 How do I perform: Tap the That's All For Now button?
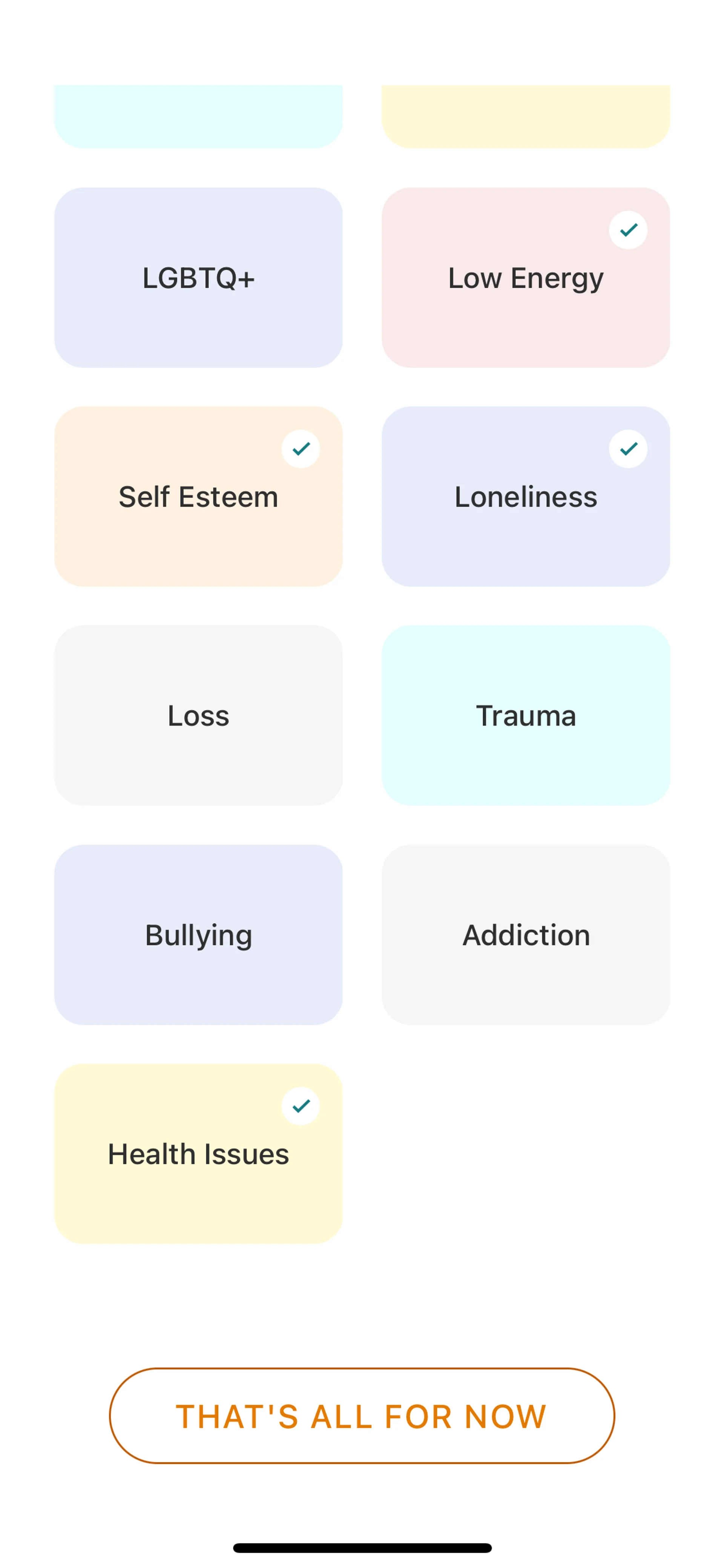pyautogui.click(x=361, y=1416)
